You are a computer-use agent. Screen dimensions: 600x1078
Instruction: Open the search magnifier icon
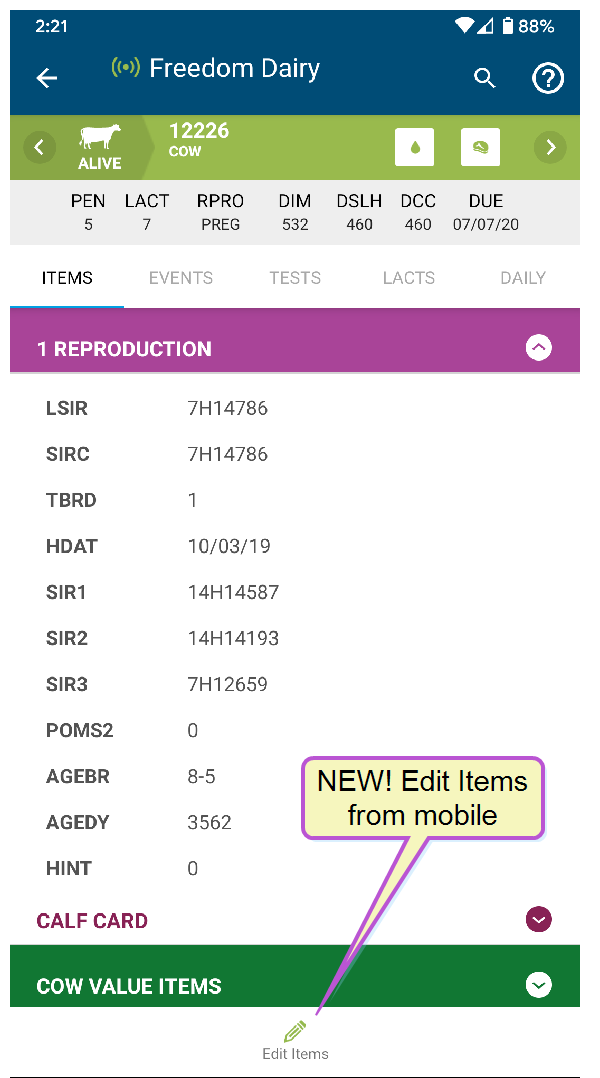coord(485,78)
